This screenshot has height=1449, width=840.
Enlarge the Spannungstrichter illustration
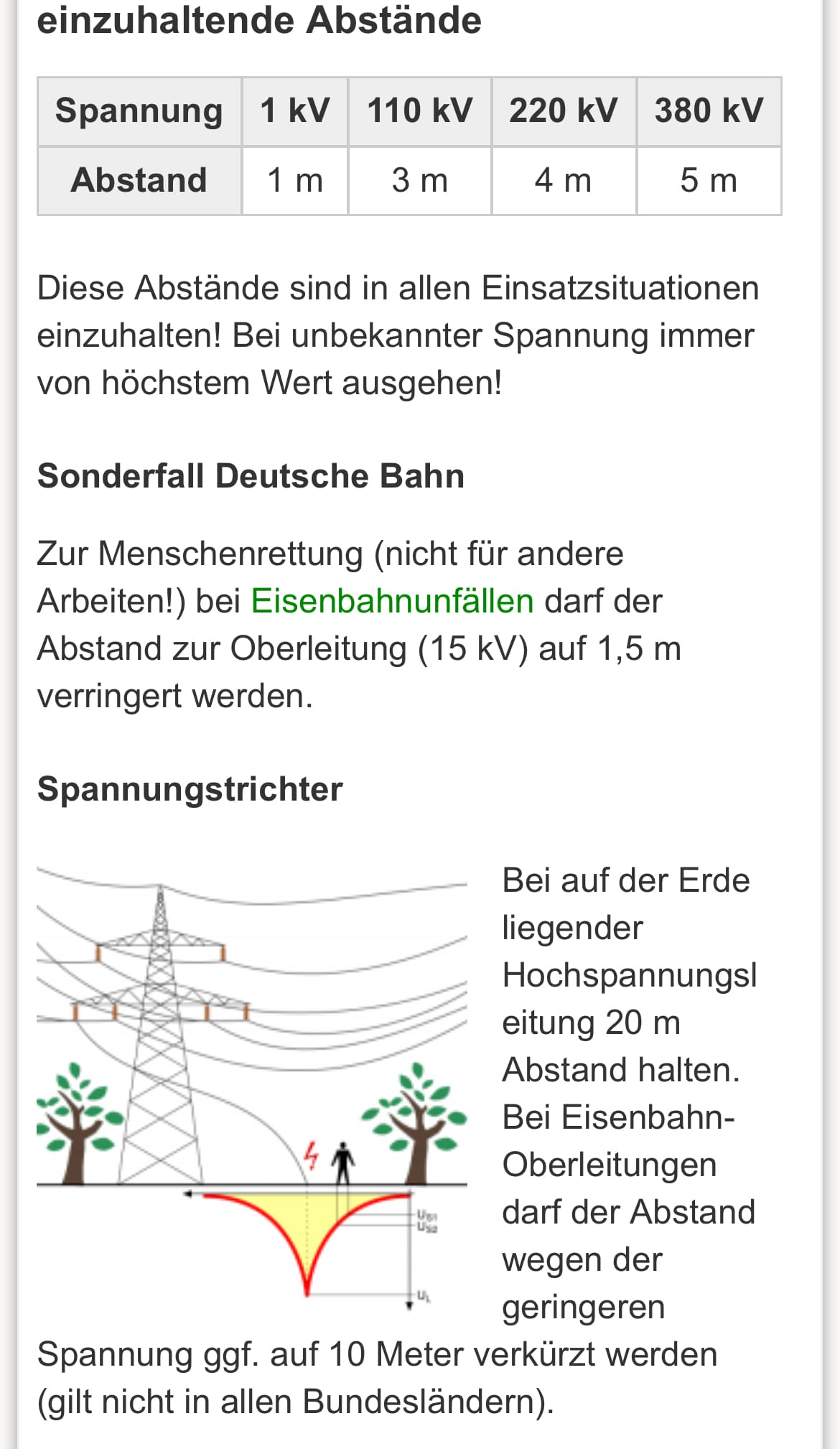click(252, 1089)
